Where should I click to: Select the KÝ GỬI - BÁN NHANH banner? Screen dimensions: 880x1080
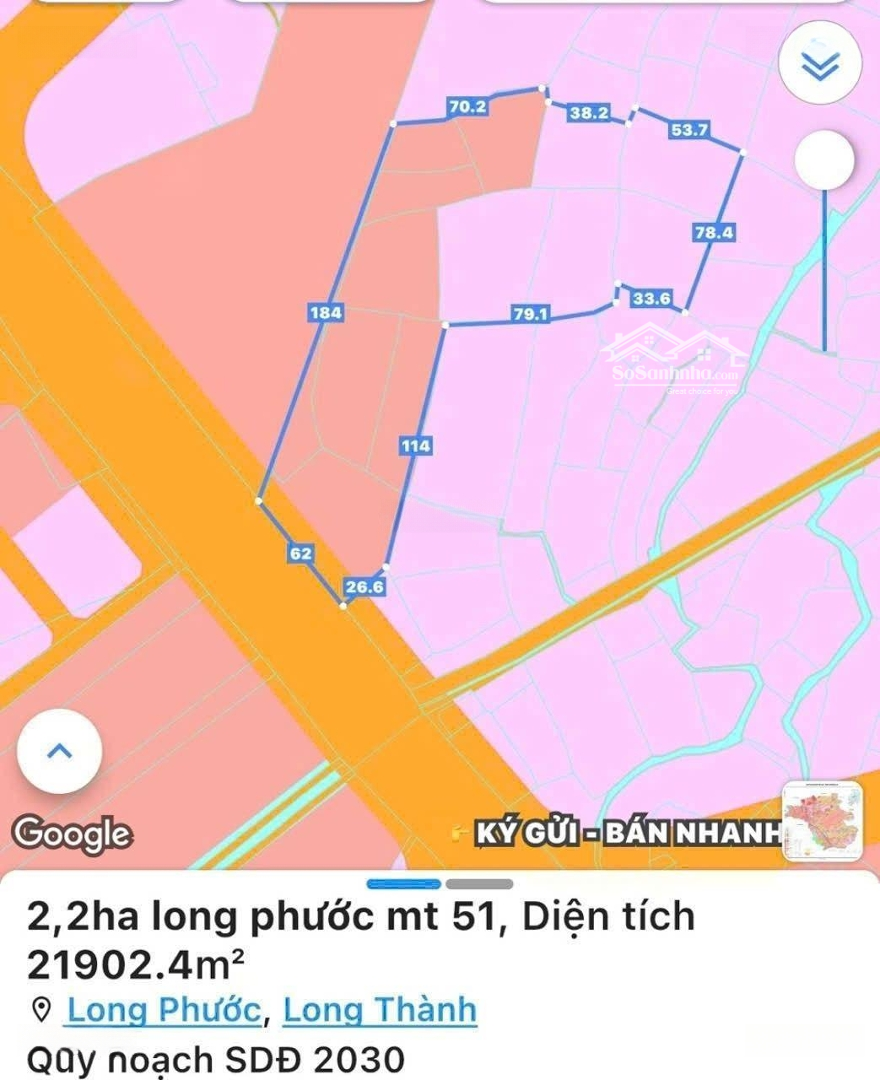[630, 831]
